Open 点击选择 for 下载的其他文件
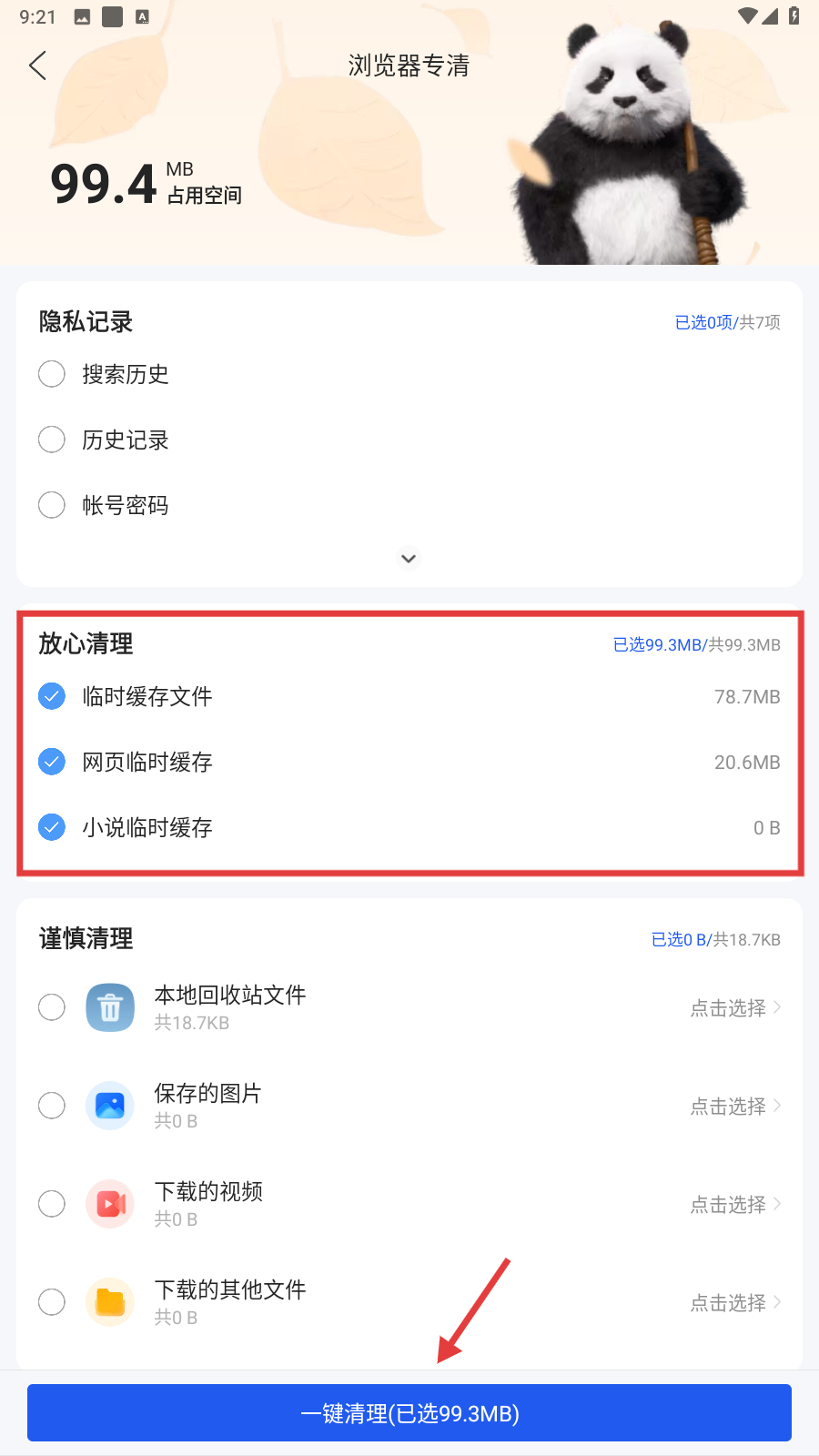The width and height of the screenshot is (819, 1456). tap(735, 1302)
